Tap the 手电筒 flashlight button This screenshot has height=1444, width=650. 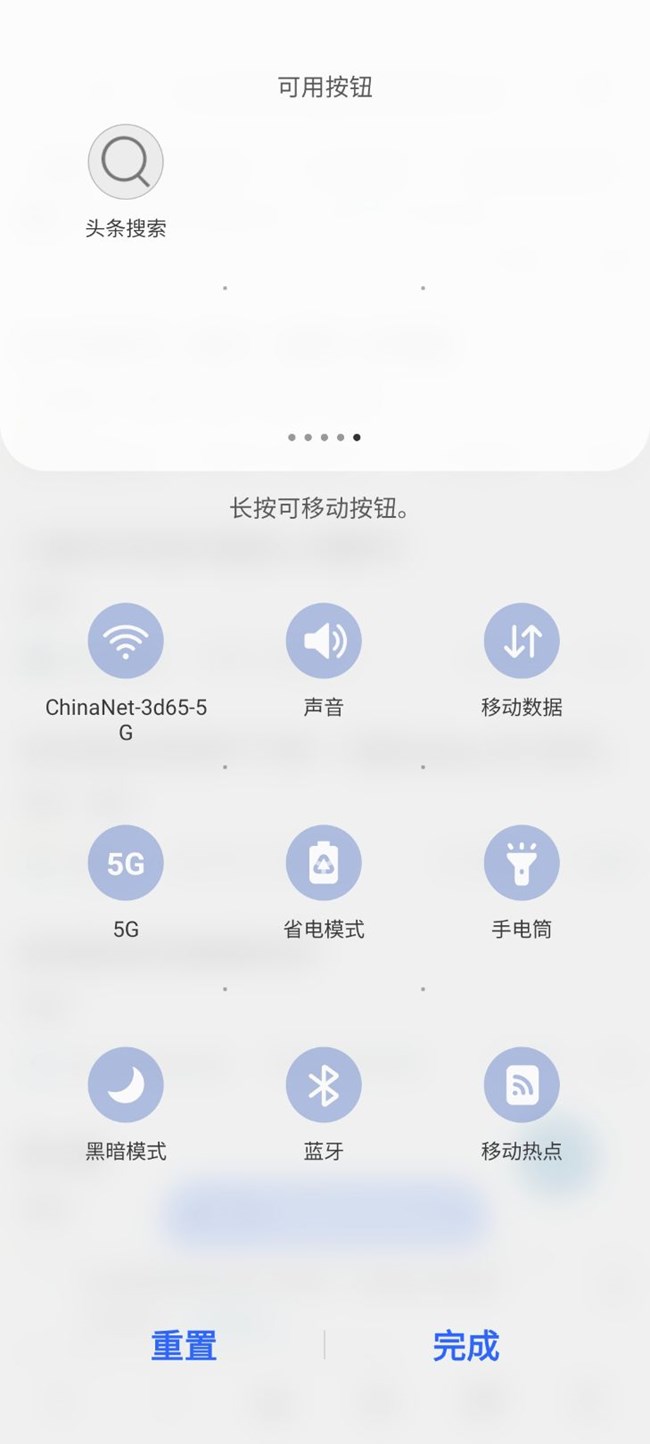coord(521,864)
